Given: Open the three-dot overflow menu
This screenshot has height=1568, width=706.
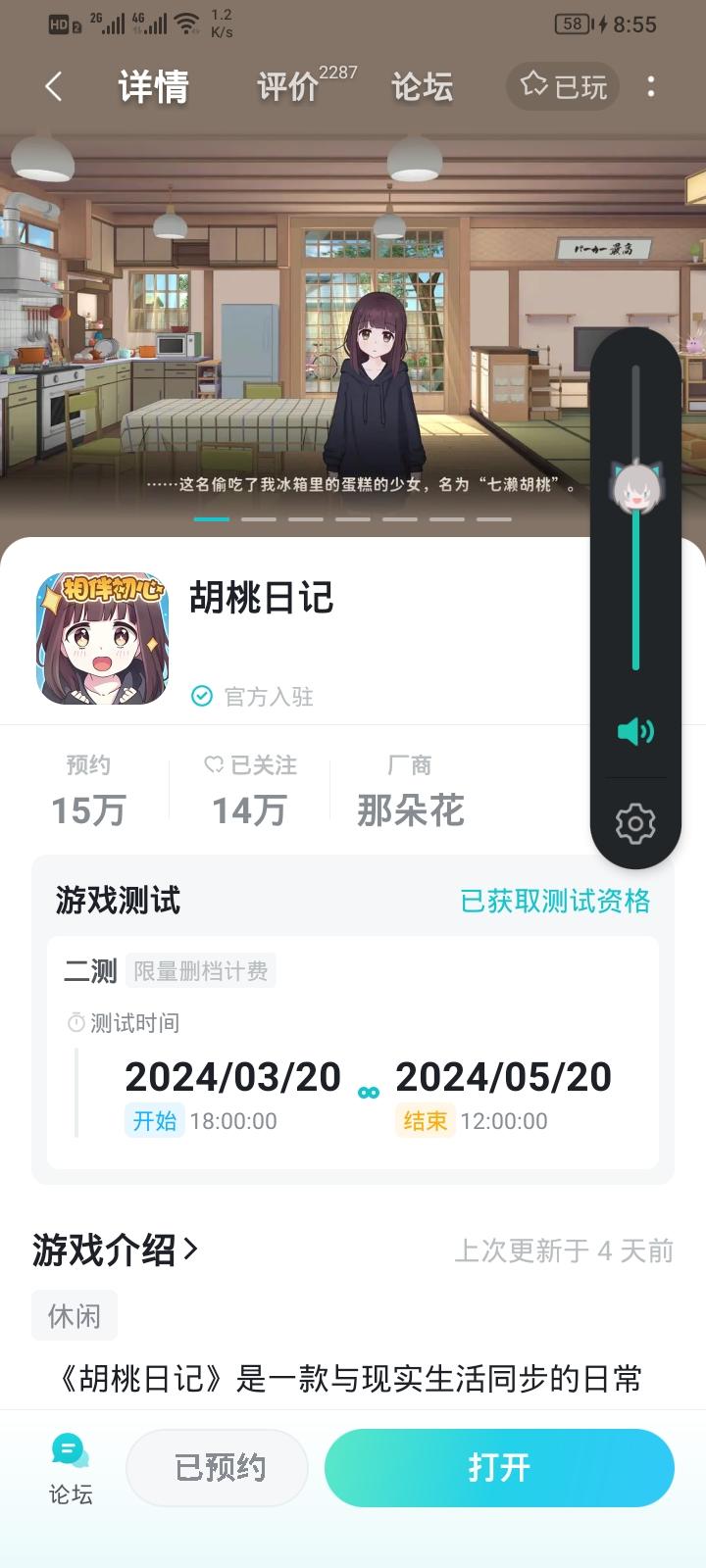Looking at the screenshot, I should tap(651, 86).
